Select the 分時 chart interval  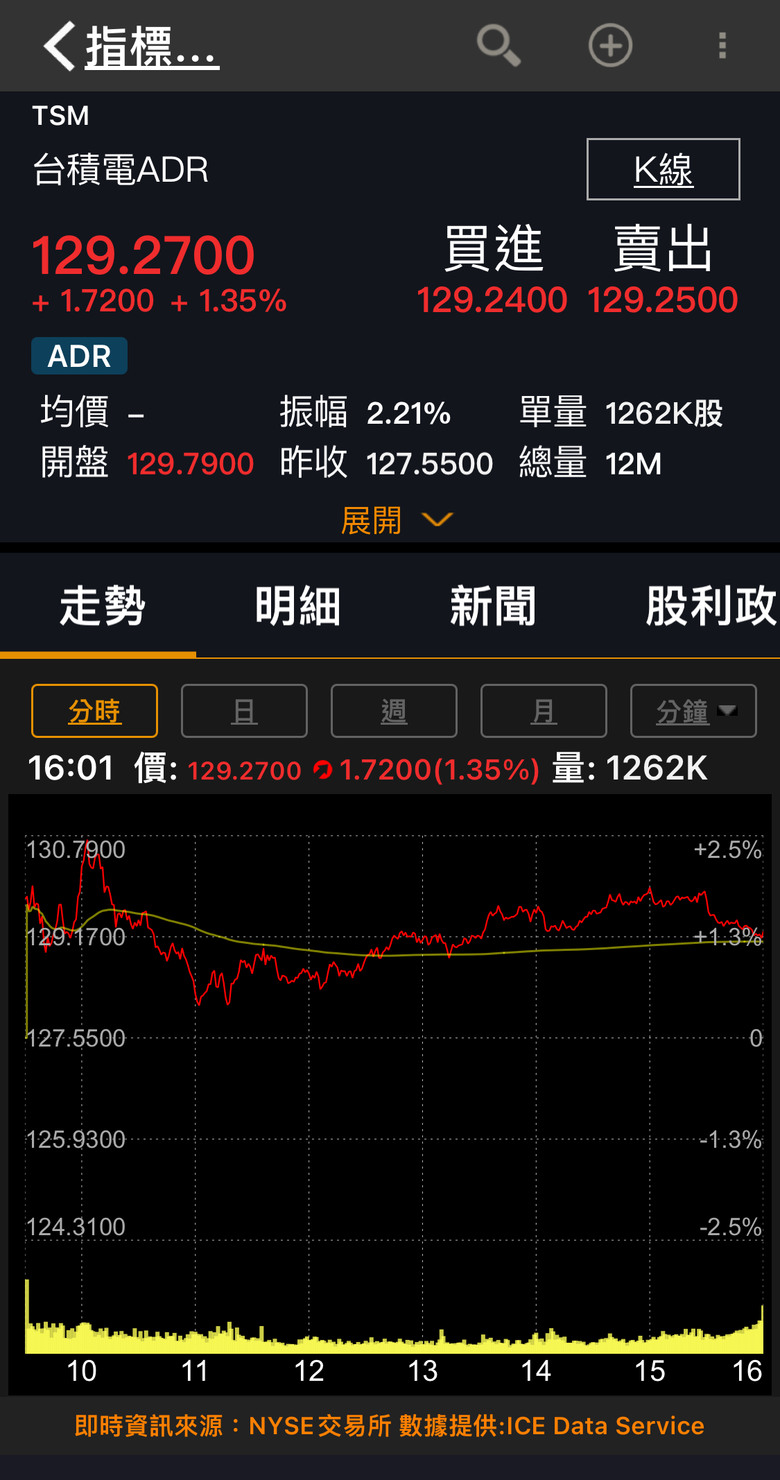click(95, 711)
